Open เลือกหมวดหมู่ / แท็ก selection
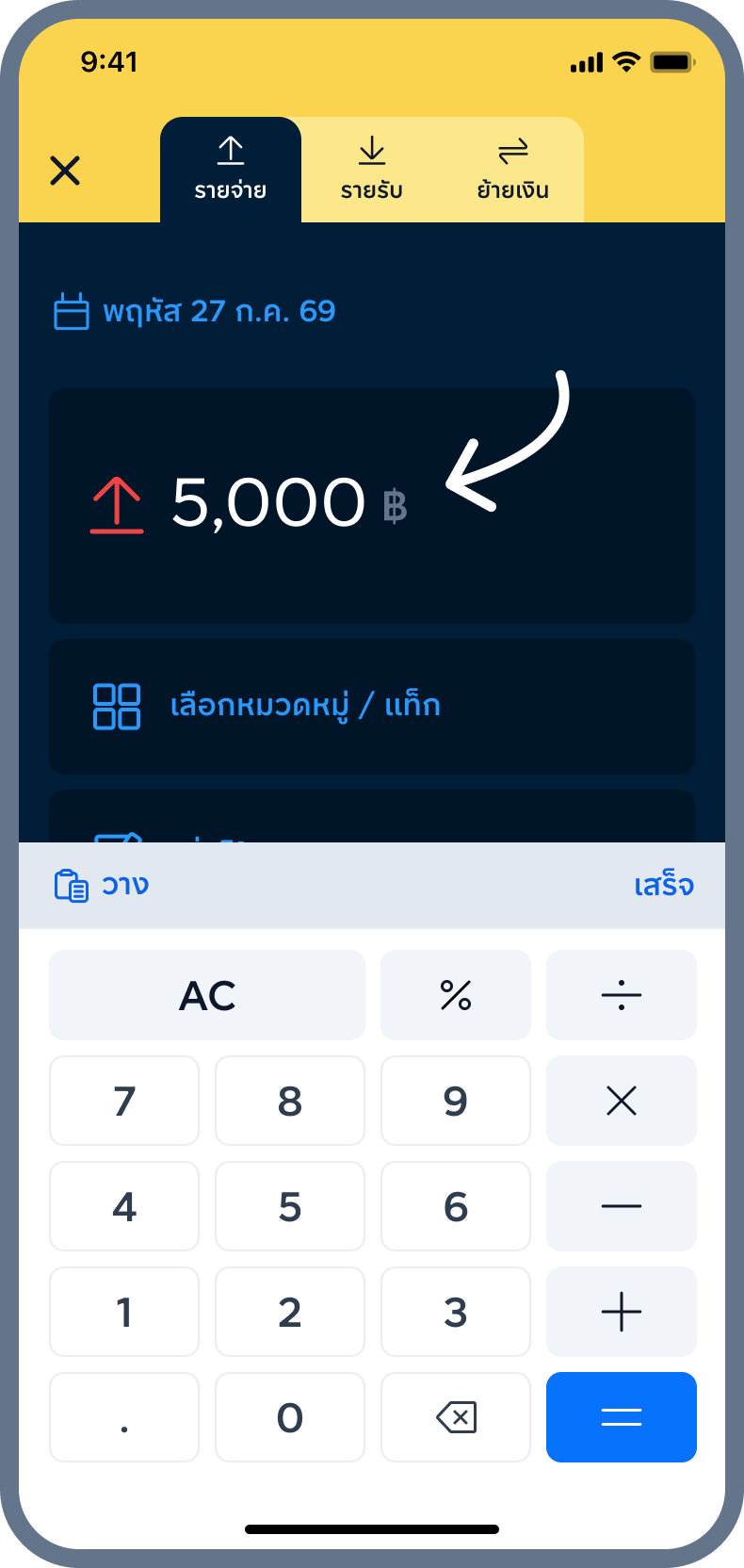The height and width of the screenshot is (1568, 744). (372, 707)
